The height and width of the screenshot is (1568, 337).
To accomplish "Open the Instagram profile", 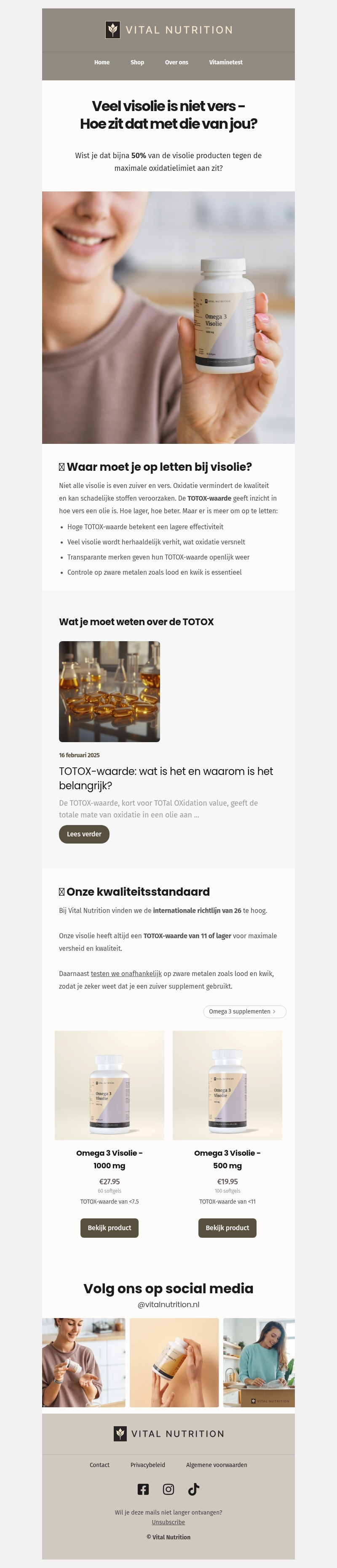I will pyautogui.click(x=168, y=1489).
